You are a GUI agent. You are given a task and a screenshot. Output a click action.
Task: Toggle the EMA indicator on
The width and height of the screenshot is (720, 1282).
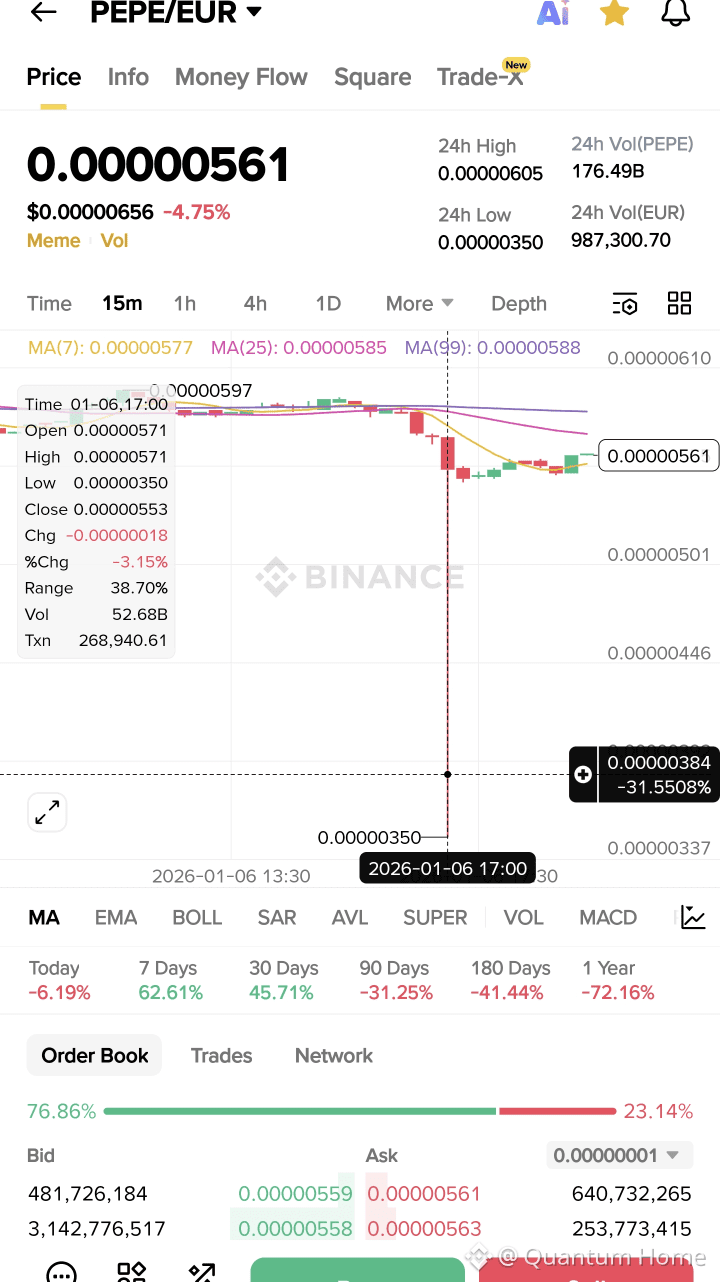pyautogui.click(x=115, y=916)
